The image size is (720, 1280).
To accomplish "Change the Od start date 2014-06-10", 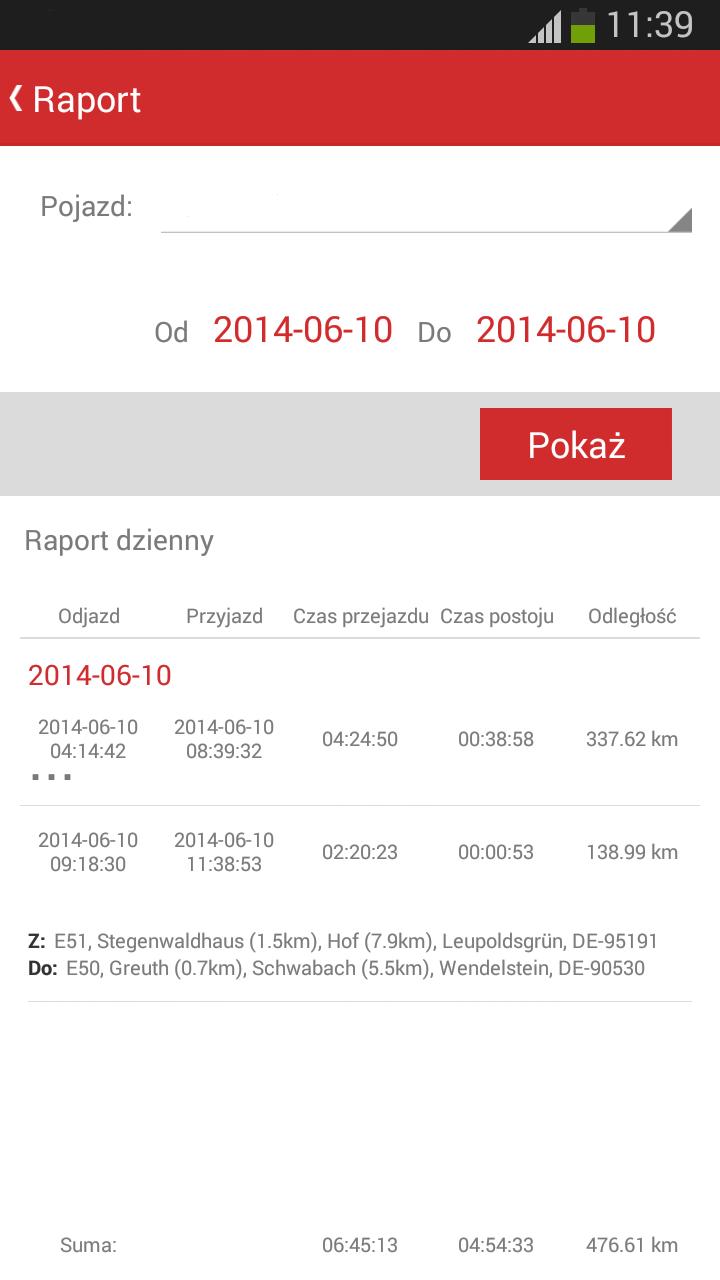I will click(x=304, y=330).
